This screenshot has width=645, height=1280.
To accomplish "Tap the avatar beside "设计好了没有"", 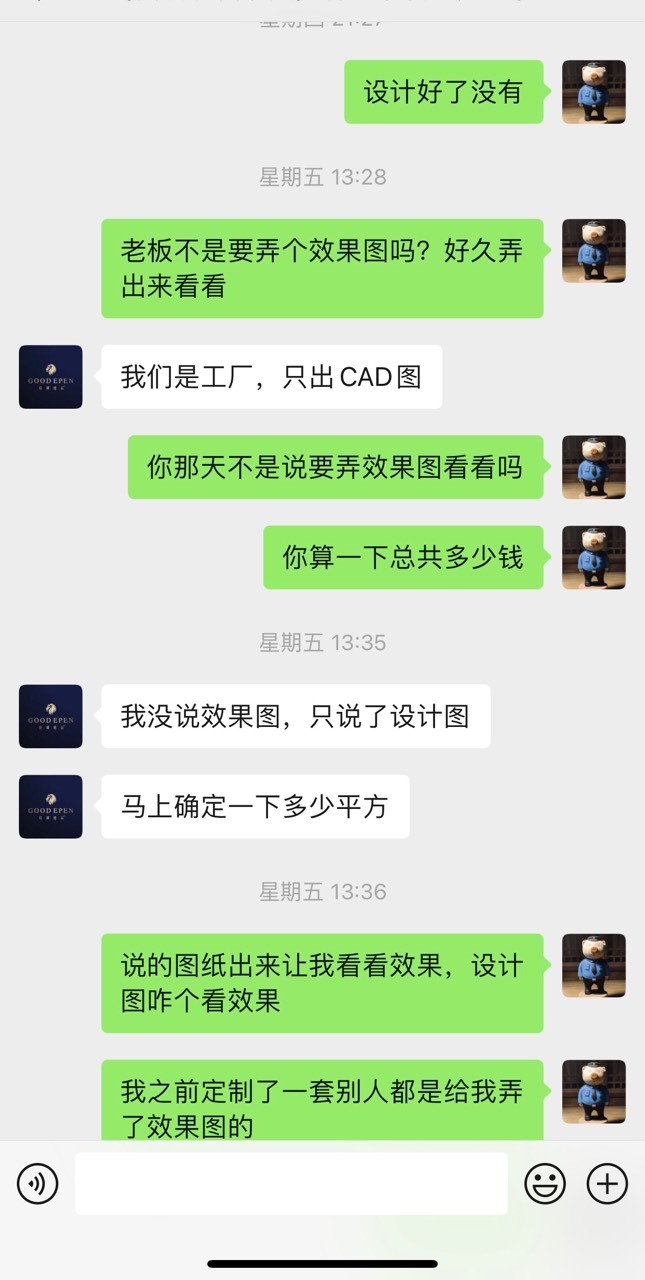I will pyautogui.click(x=594, y=92).
